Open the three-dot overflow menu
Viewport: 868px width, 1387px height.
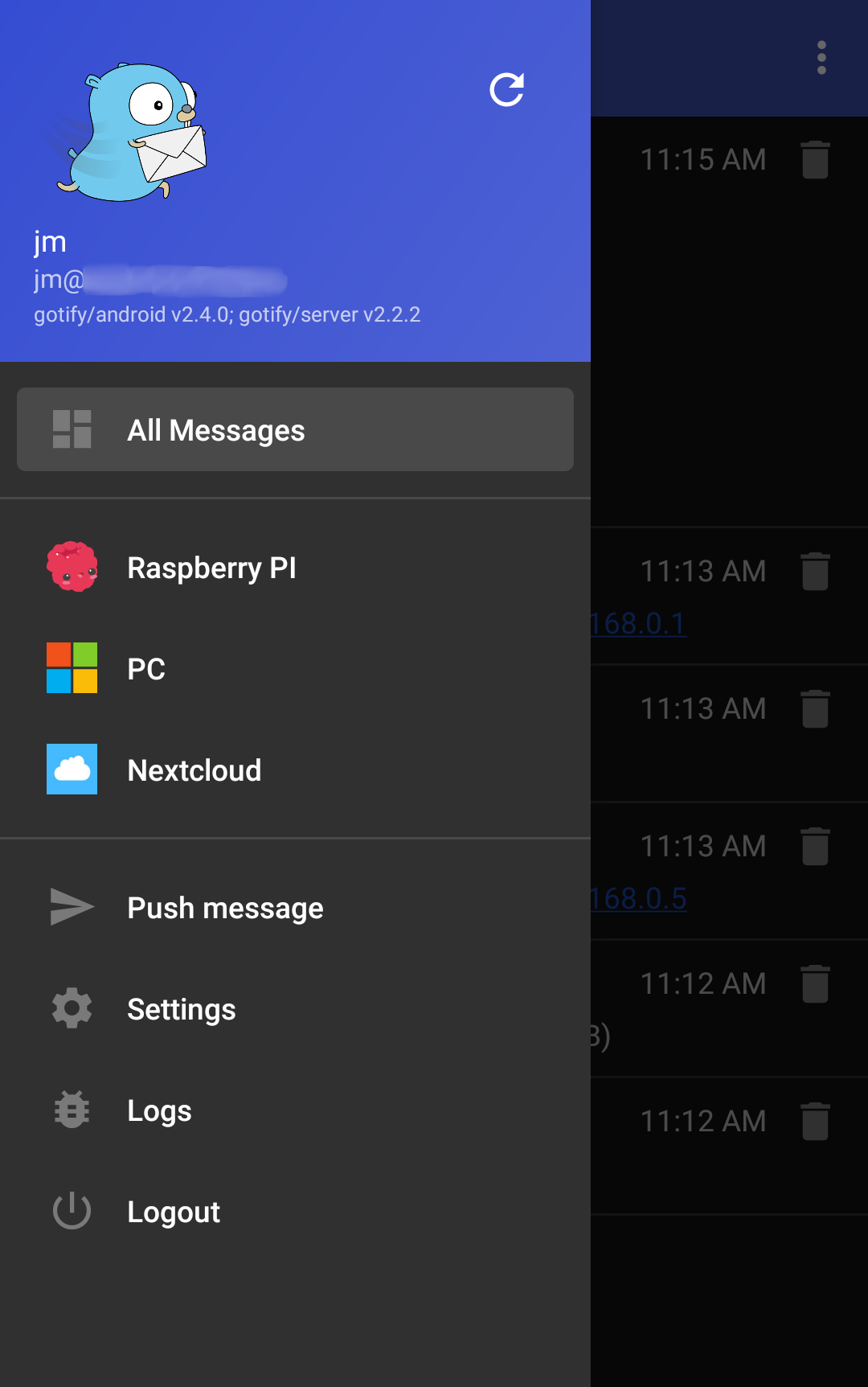point(821,58)
